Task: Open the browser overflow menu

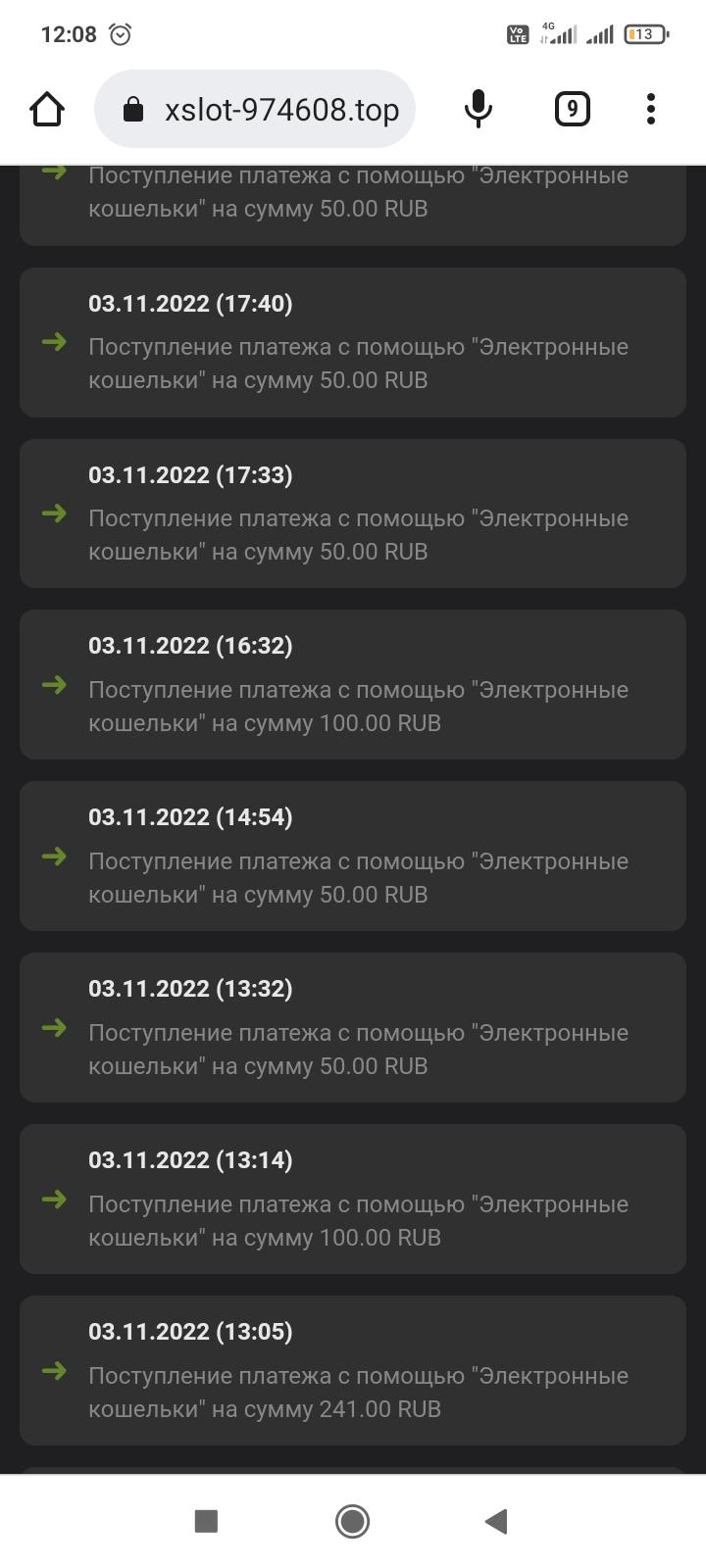Action: click(x=650, y=109)
